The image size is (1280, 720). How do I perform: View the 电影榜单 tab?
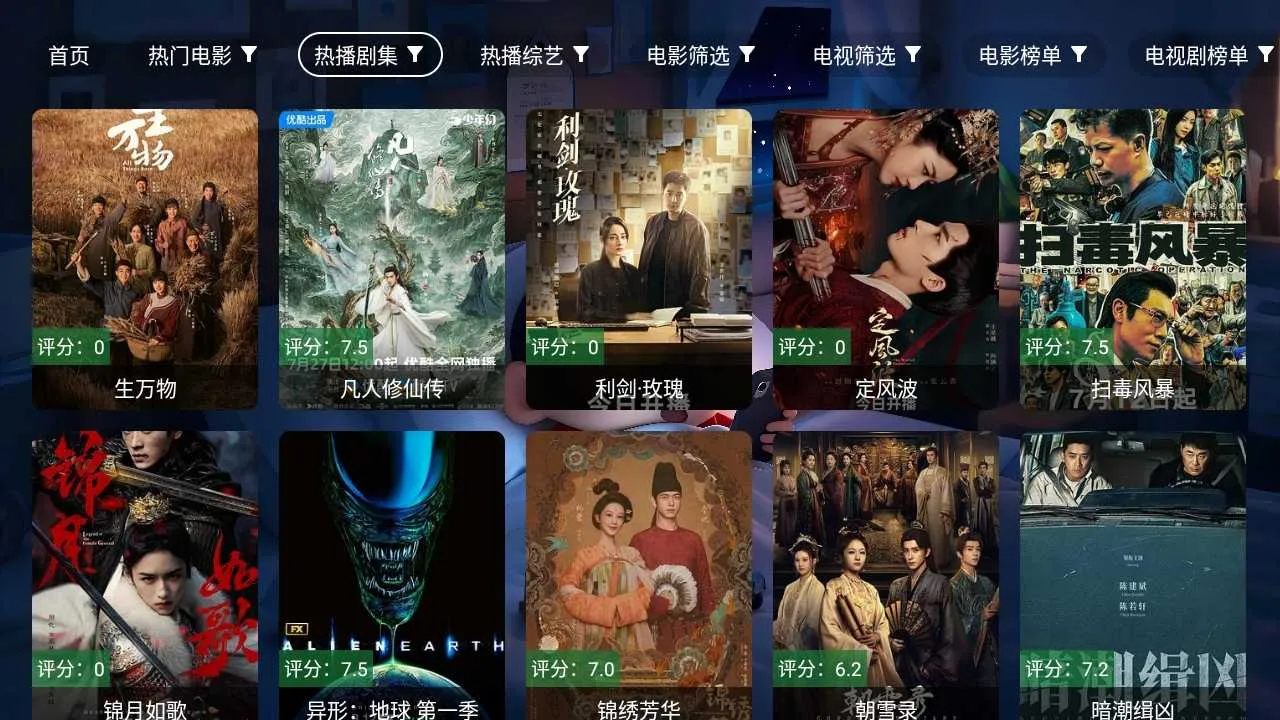[x=1033, y=55]
